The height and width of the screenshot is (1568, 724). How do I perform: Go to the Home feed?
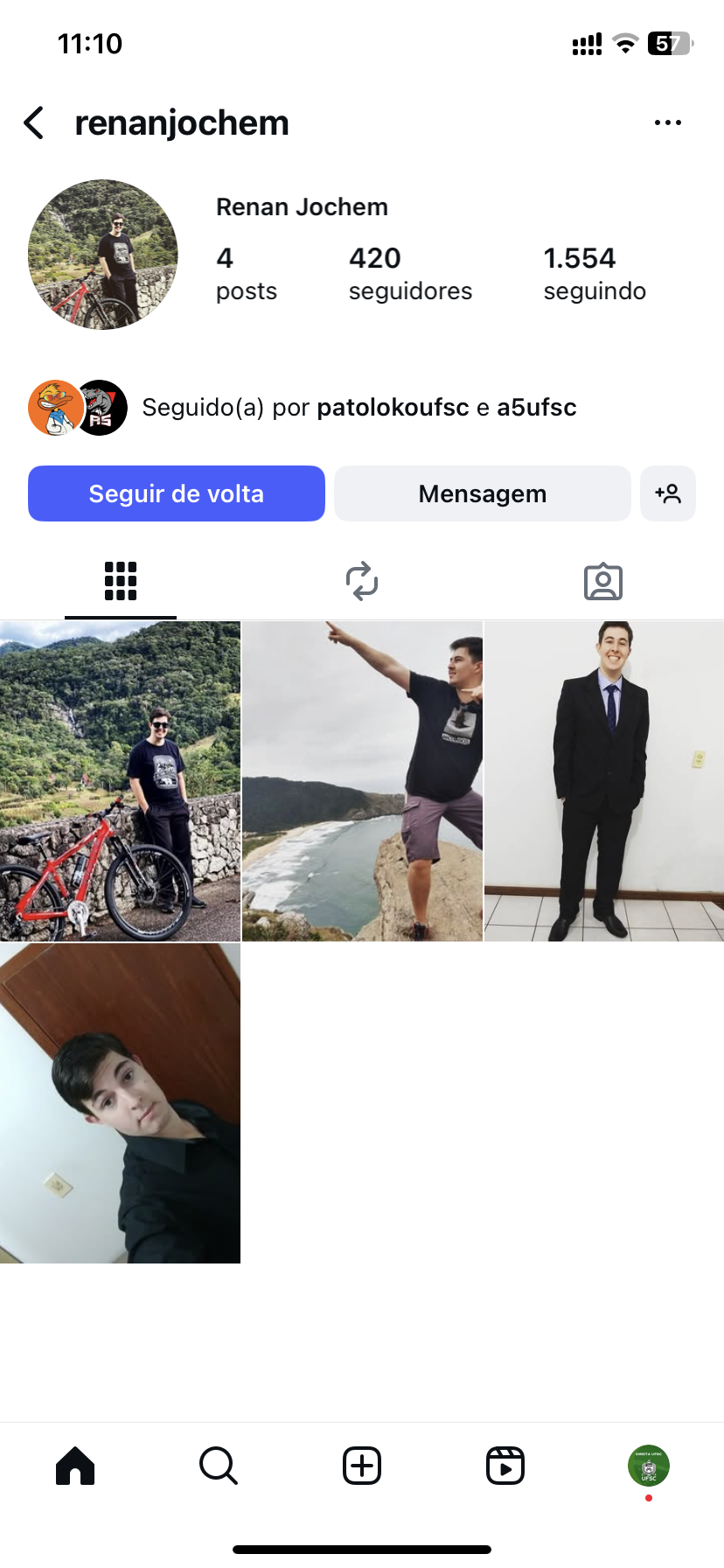click(x=75, y=1466)
